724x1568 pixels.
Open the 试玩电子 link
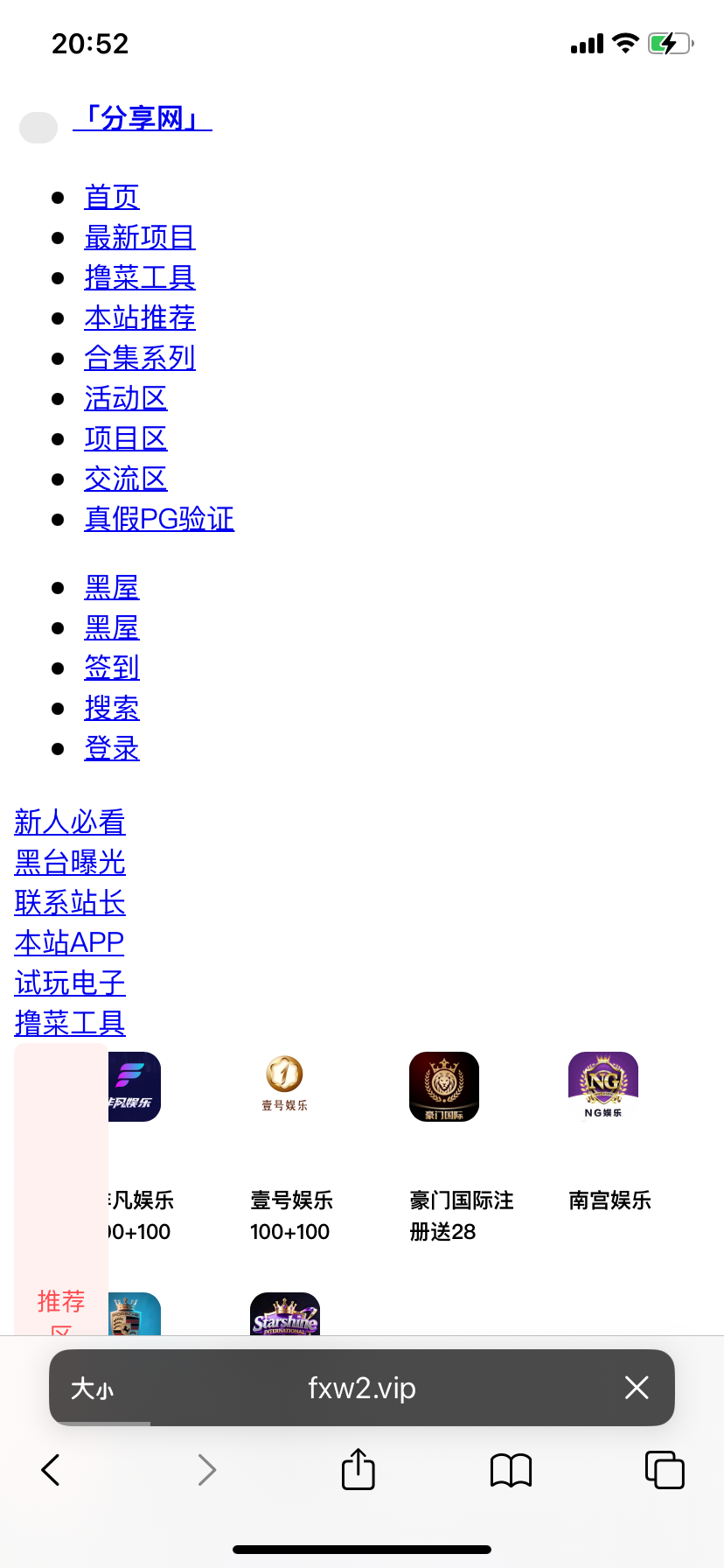[x=70, y=983]
